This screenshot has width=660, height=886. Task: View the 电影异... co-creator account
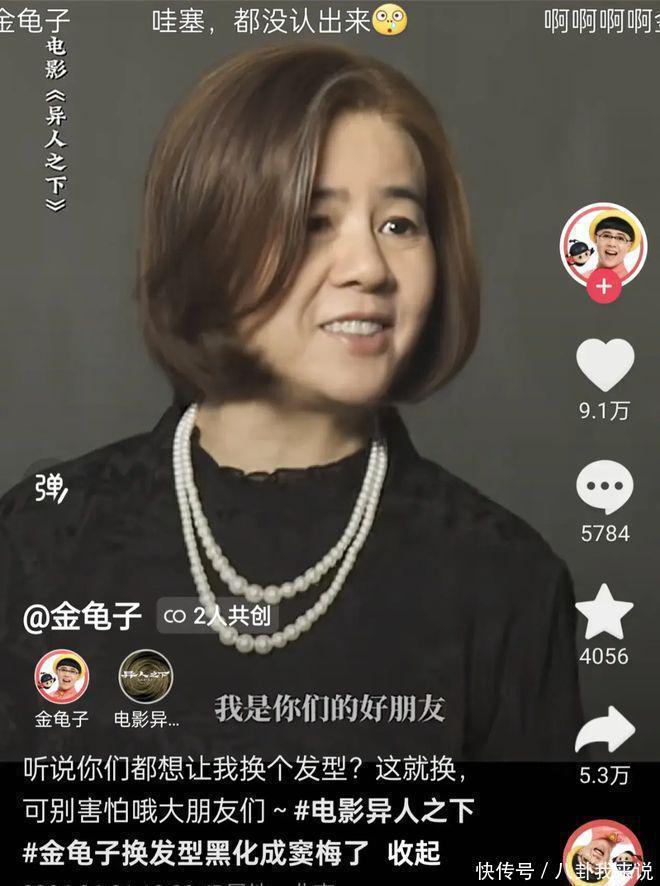pyautogui.click(x=146, y=677)
